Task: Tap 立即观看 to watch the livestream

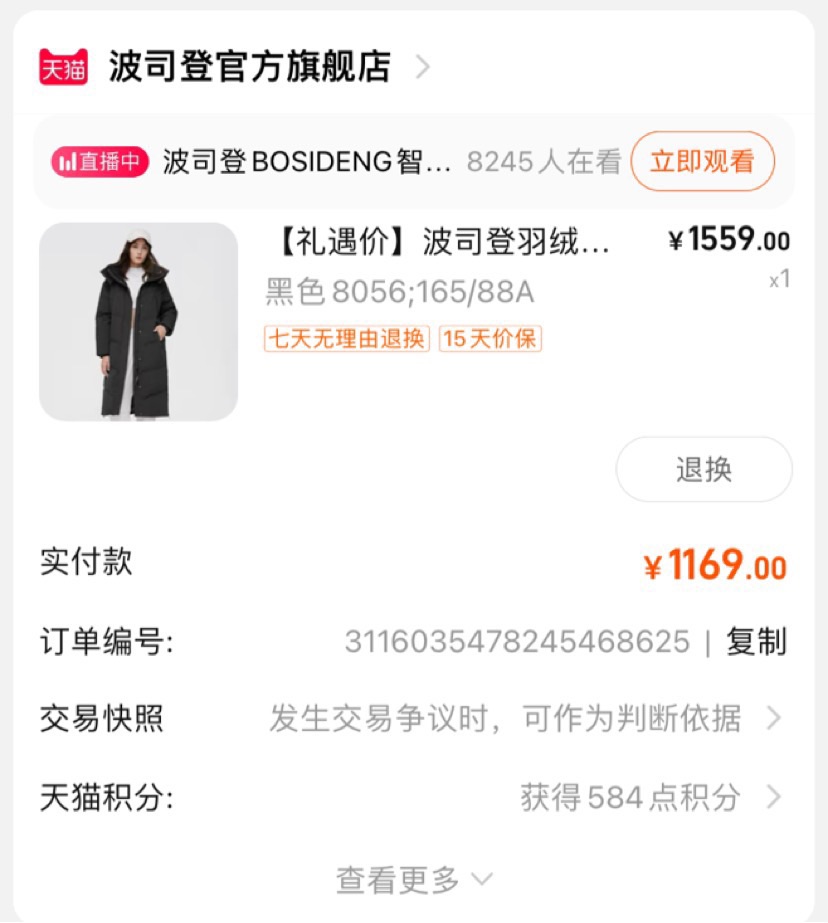Action: (x=702, y=161)
